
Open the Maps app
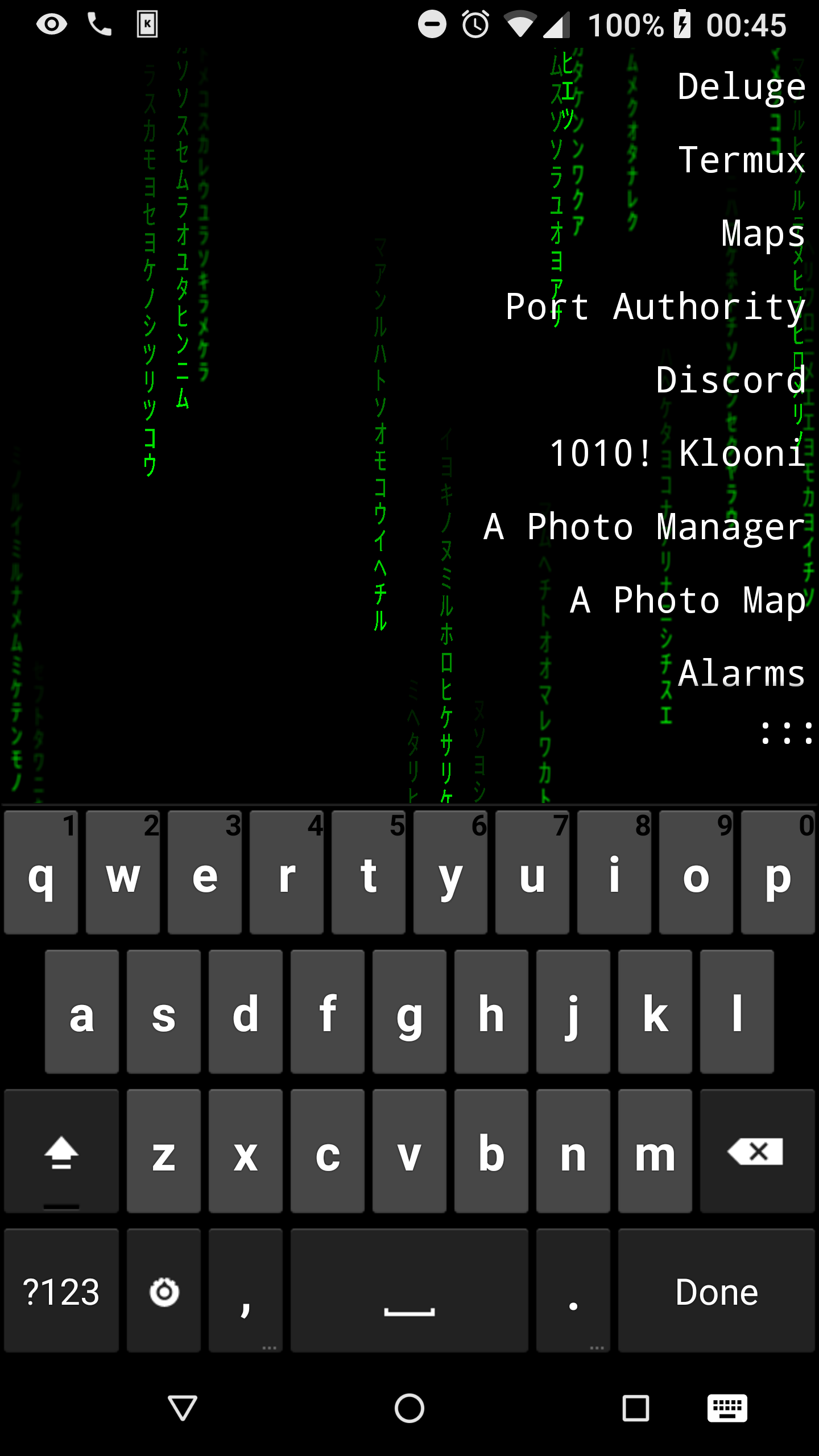coord(763,234)
